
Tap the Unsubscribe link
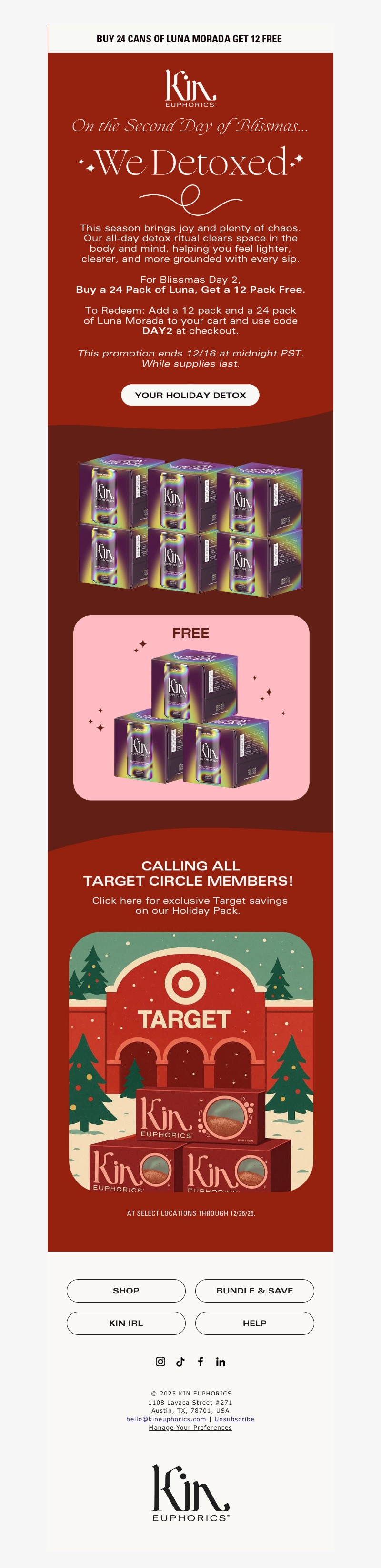pos(234,1419)
